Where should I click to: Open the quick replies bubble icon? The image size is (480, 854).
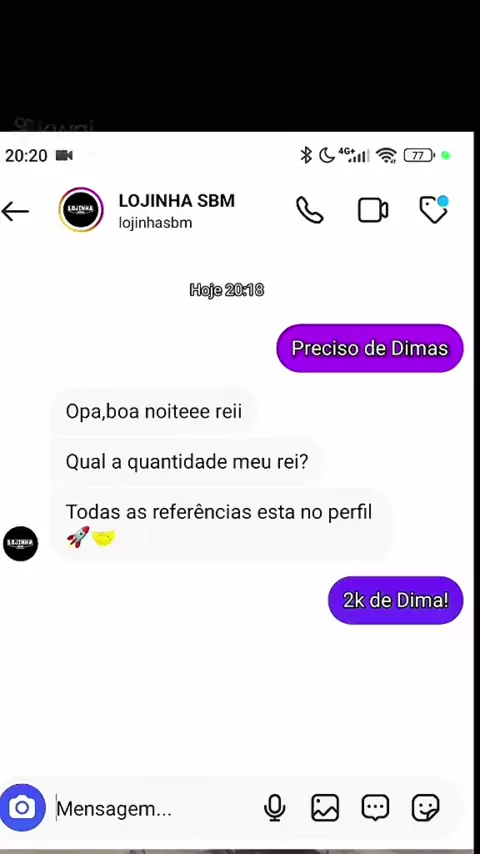(x=375, y=807)
